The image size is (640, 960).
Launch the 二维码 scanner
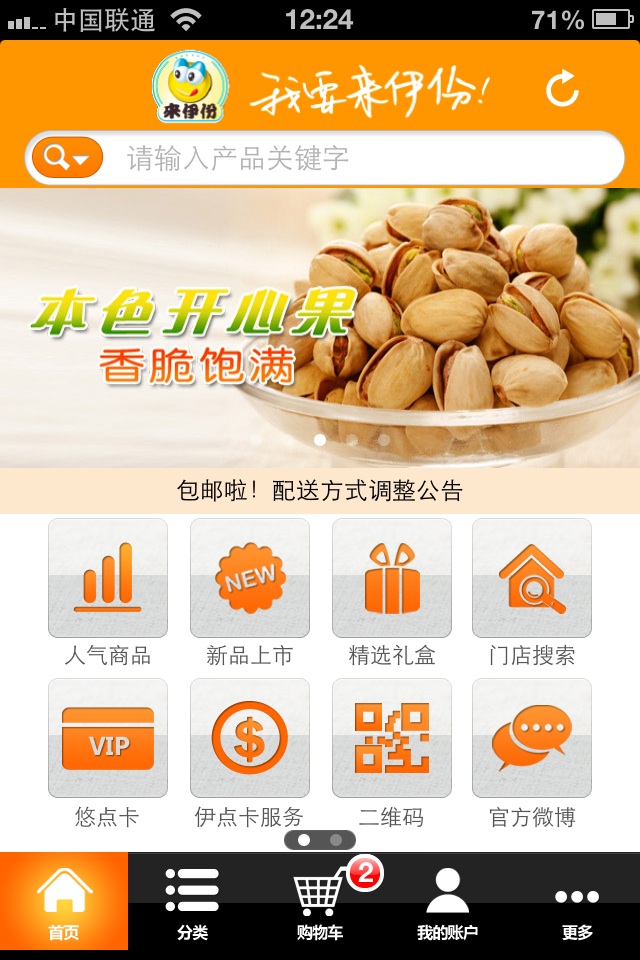click(x=391, y=739)
